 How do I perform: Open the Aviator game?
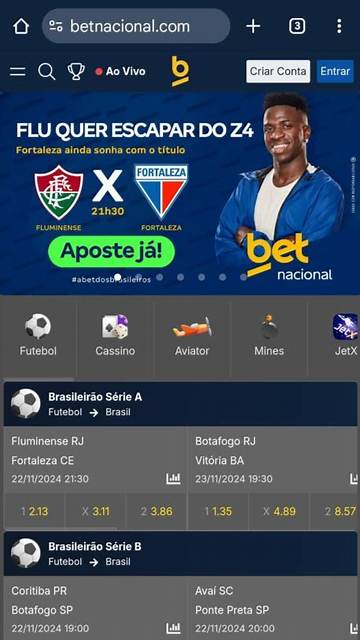[x=192, y=336]
